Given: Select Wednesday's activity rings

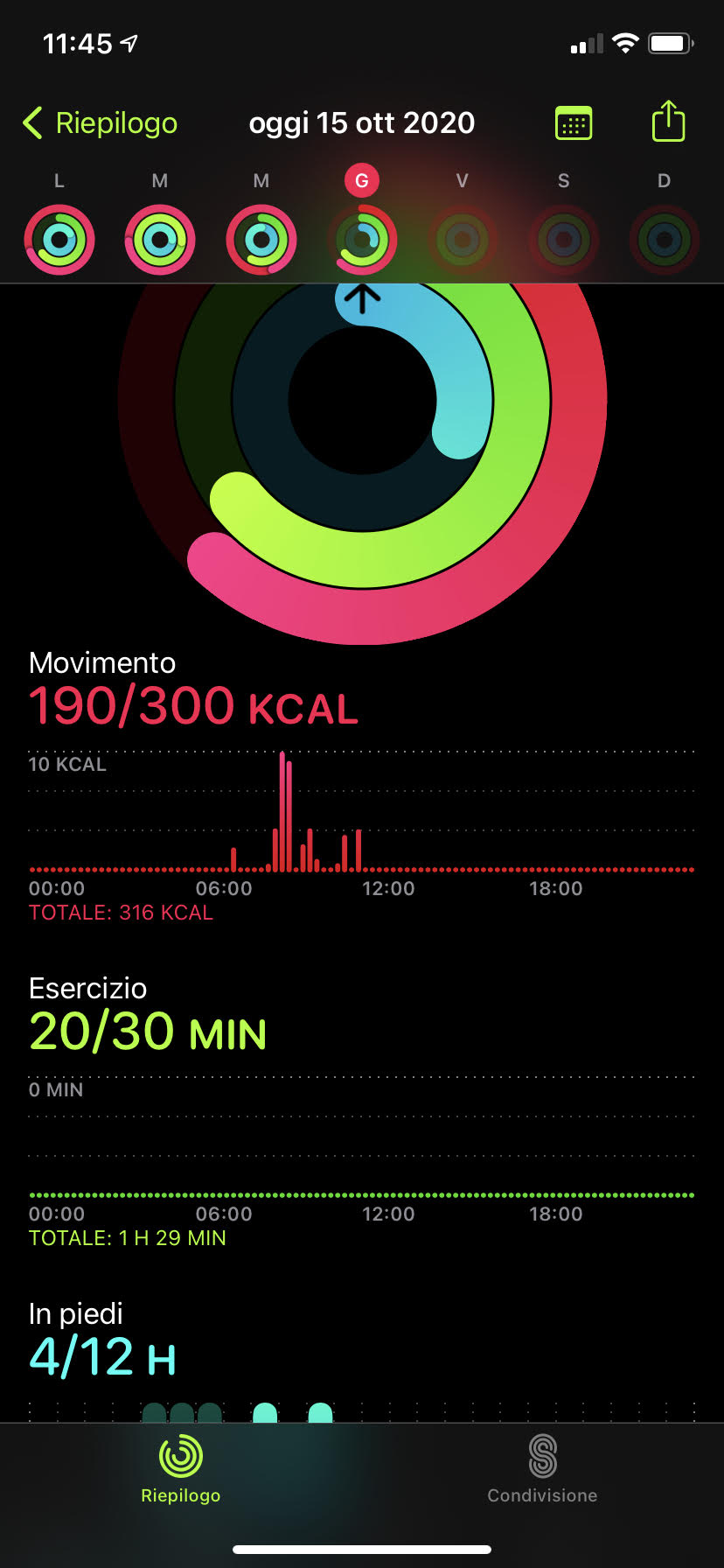Looking at the screenshot, I should pos(261,239).
